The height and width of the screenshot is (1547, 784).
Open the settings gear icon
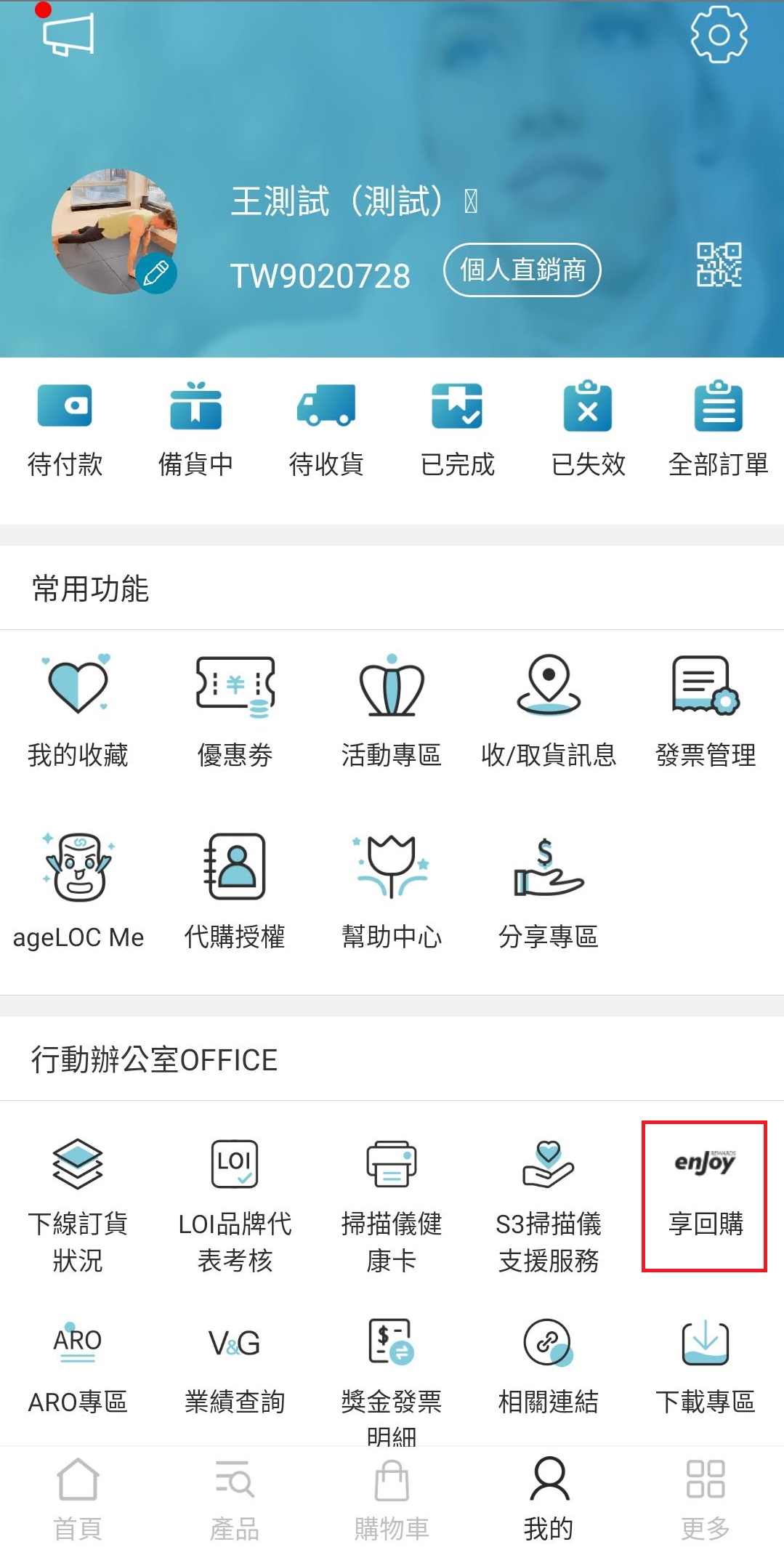click(718, 34)
